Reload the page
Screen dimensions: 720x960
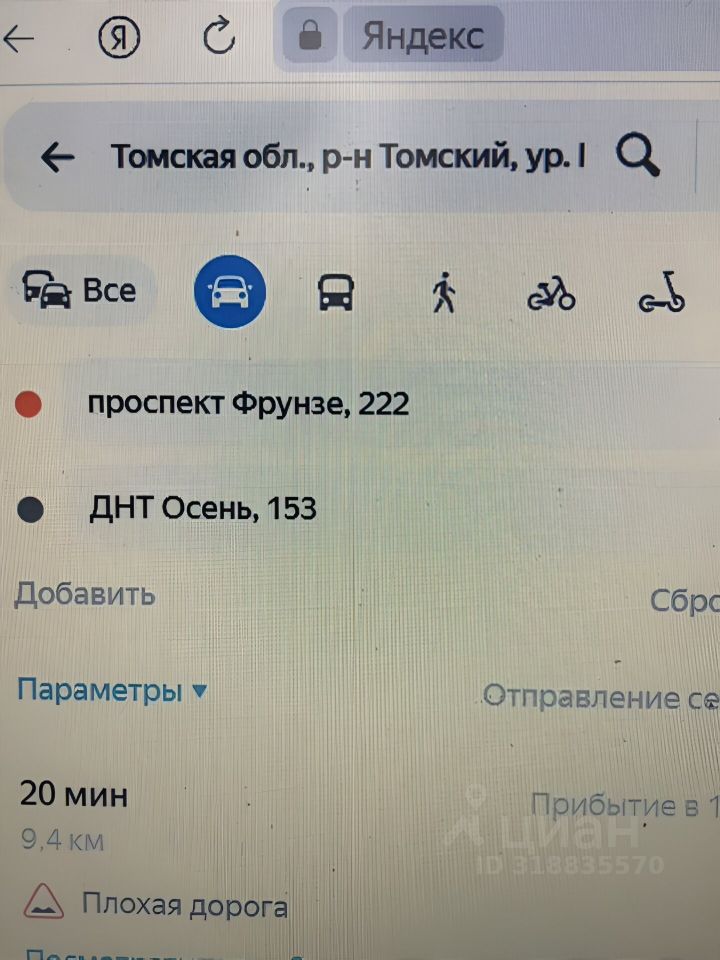(x=218, y=37)
